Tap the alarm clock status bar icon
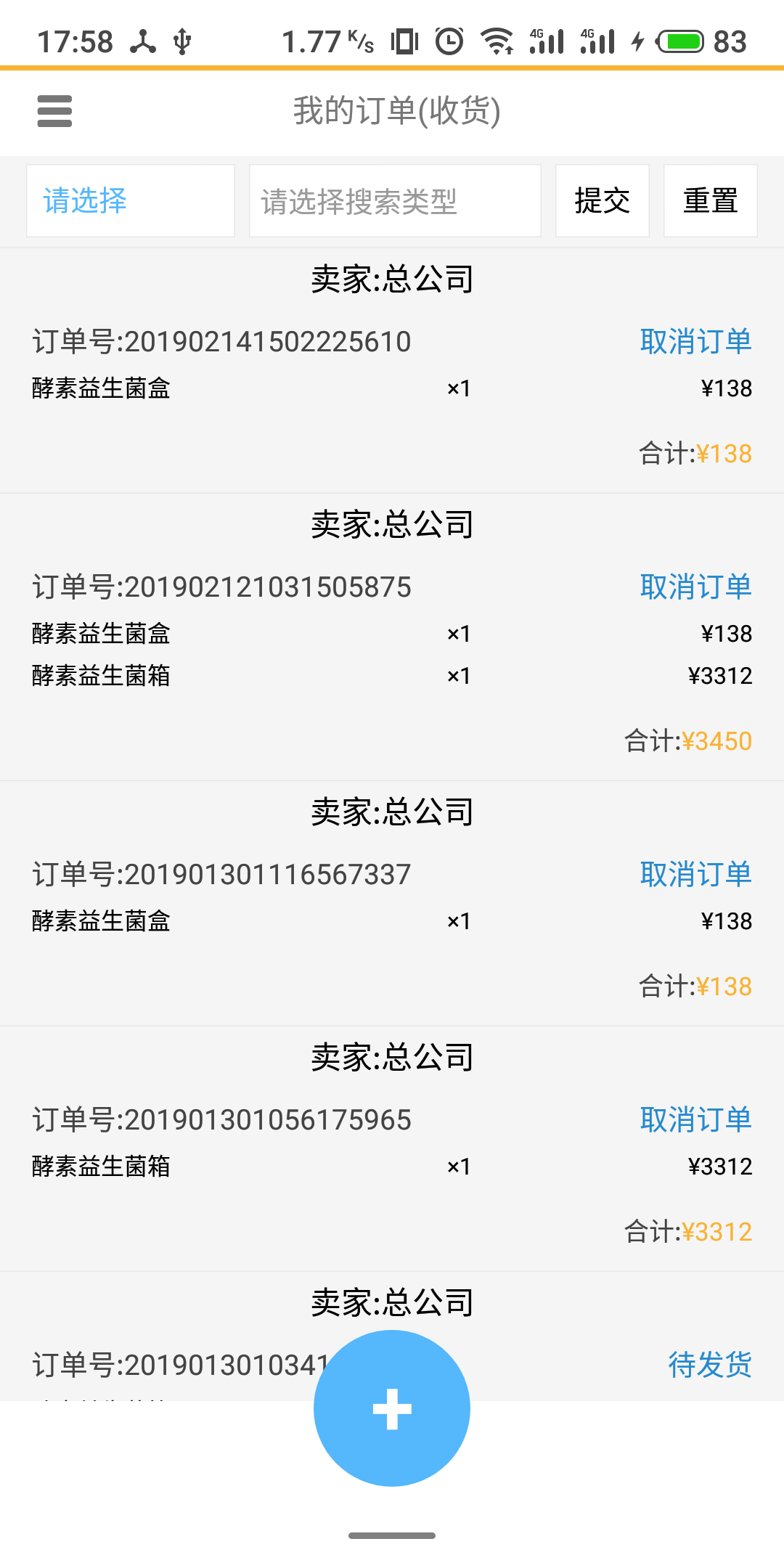 pyautogui.click(x=448, y=41)
